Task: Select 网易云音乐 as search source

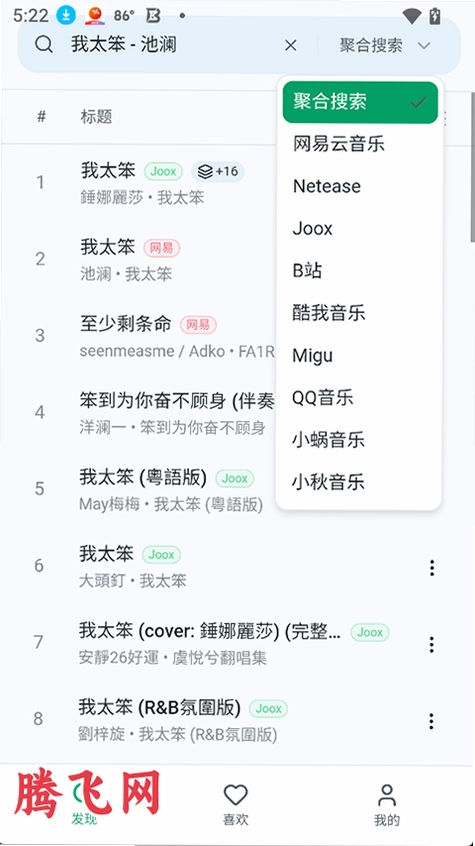Action: click(359, 144)
